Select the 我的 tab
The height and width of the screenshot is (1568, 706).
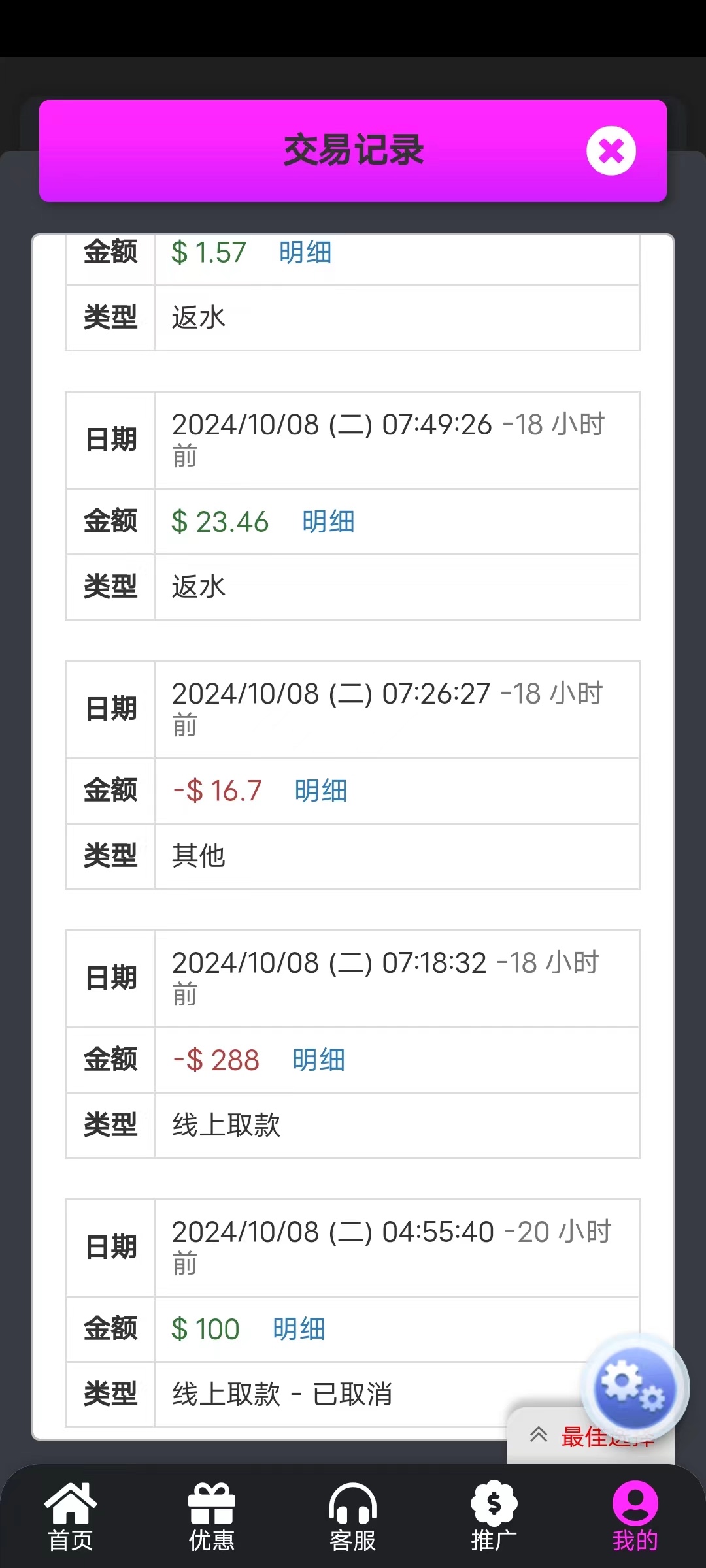(635, 1517)
